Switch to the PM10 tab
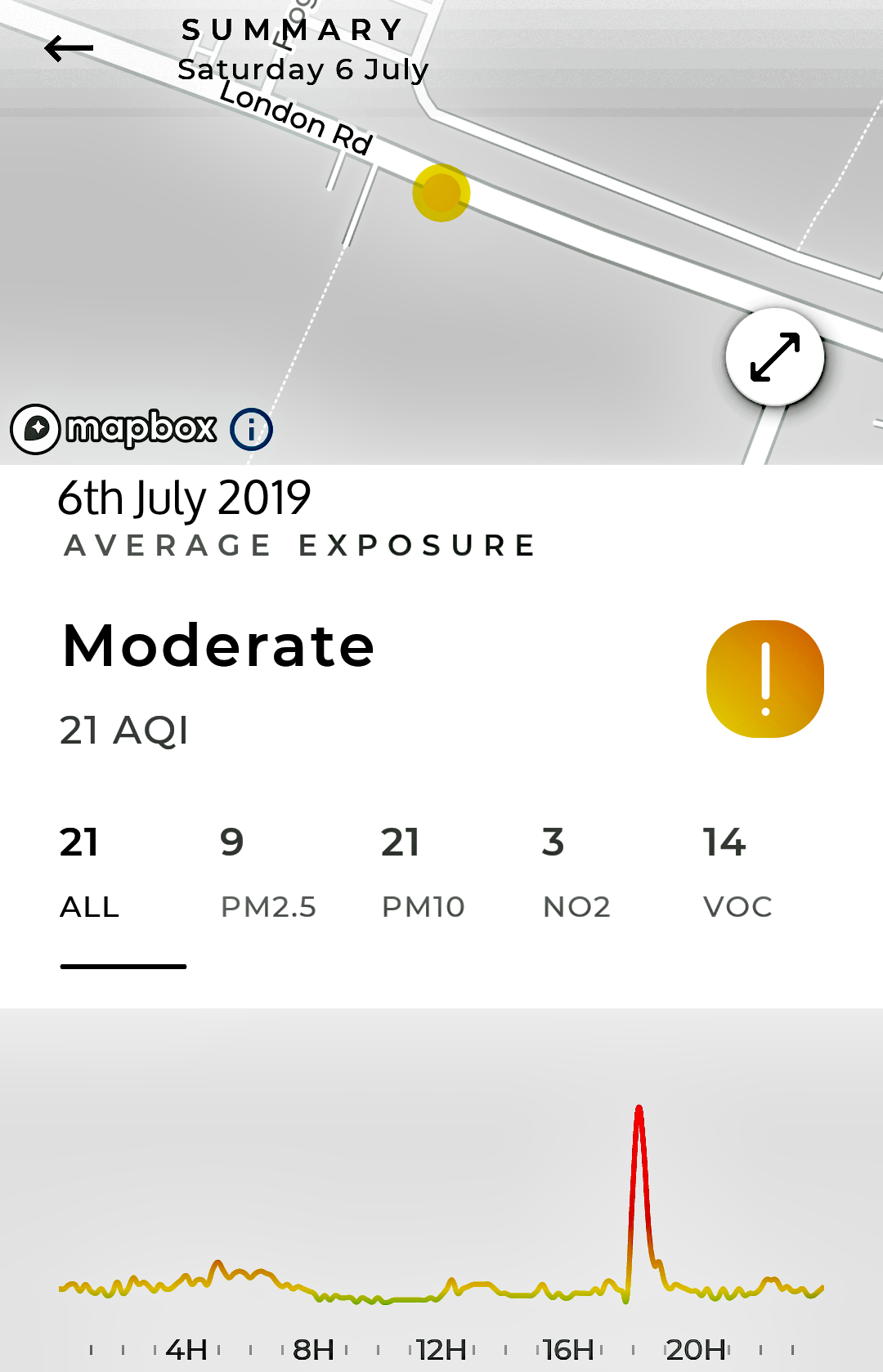 click(x=423, y=874)
